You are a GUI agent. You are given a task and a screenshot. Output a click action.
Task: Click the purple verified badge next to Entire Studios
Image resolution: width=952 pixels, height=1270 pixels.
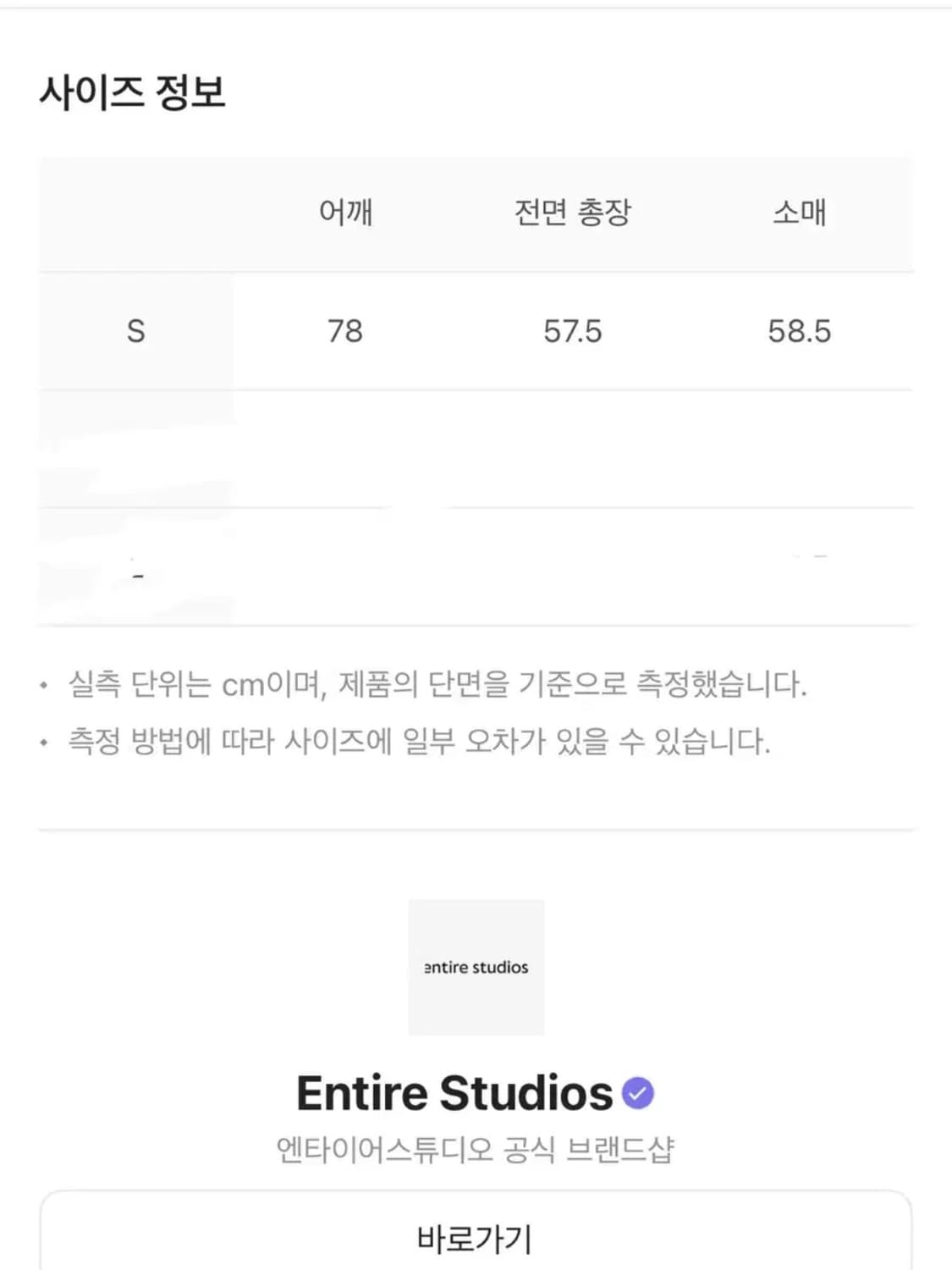637,1092
